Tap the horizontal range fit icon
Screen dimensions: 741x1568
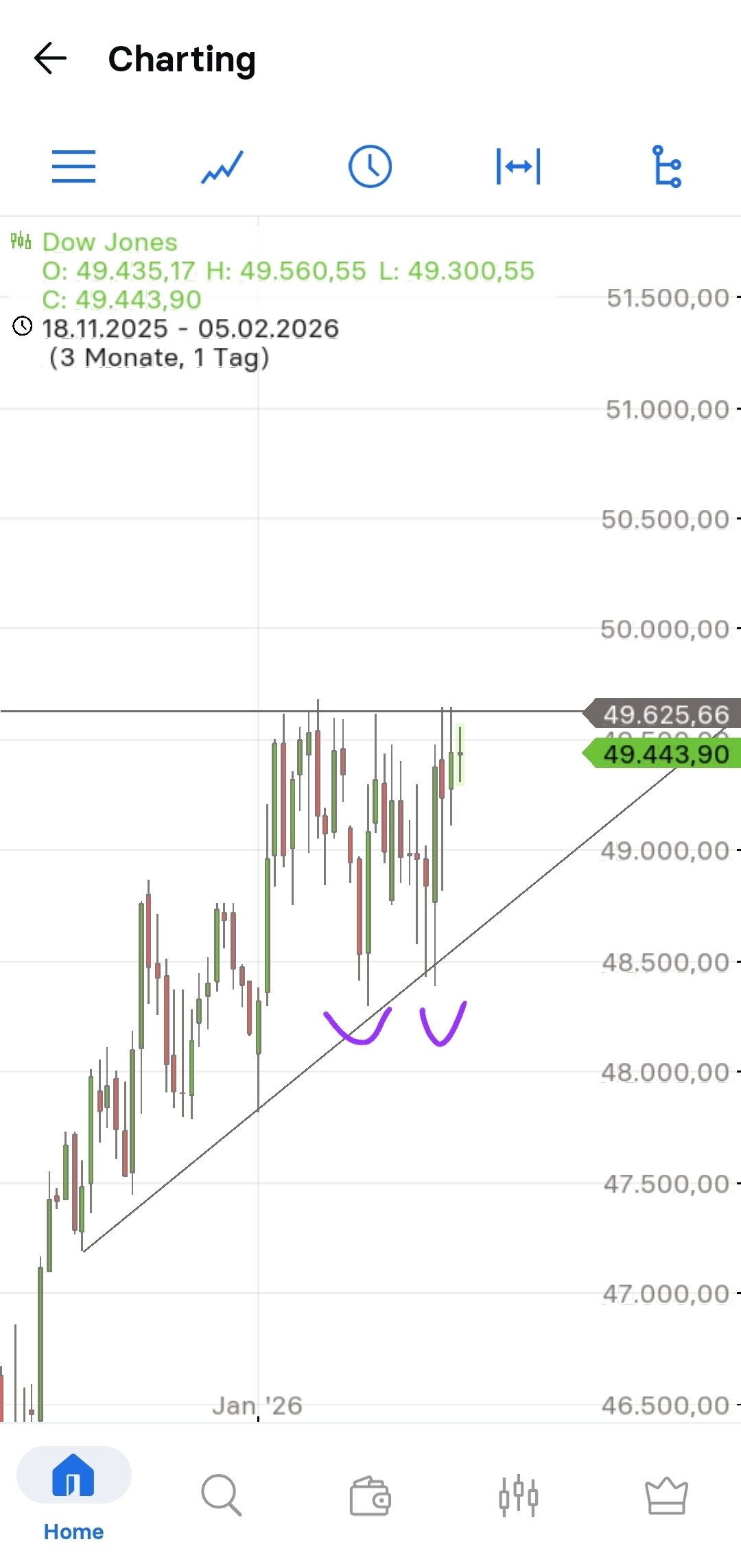[x=518, y=167]
